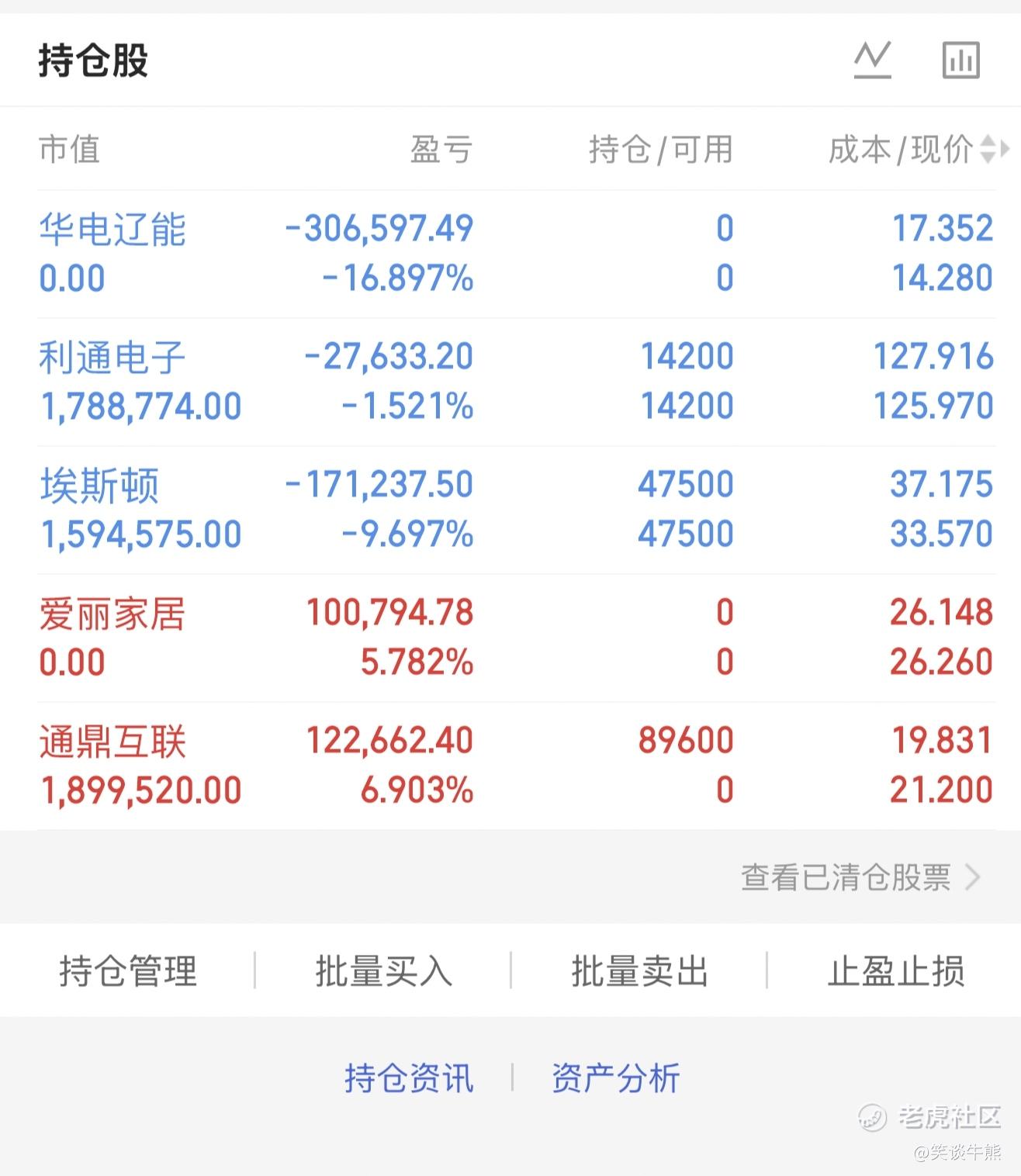The width and height of the screenshot is (1021, 1176).
Task: Open the bar chart view icon
Action: pos(961,60)
